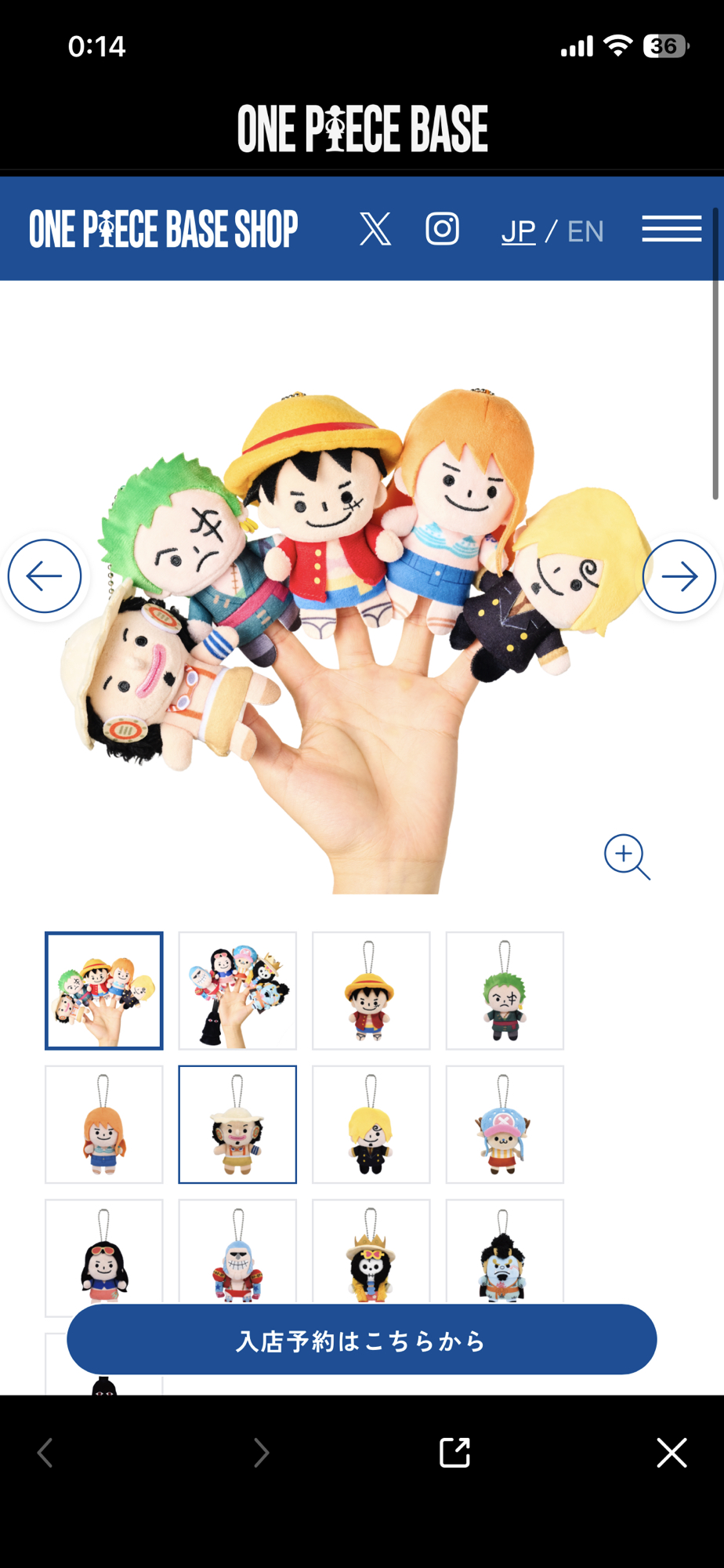
Task: Show the next product image
Action: pos(679,576)
